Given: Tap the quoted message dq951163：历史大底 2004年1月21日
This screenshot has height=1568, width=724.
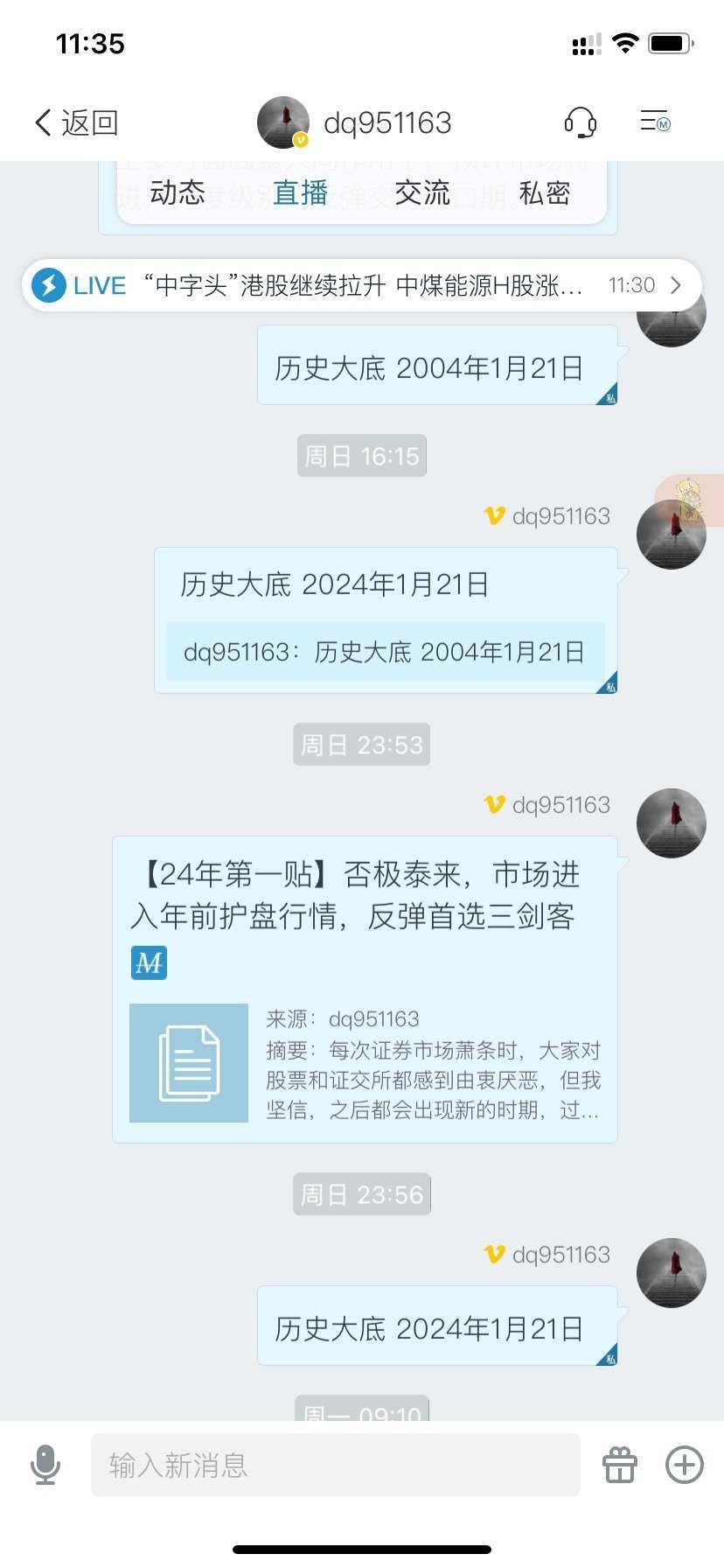Looking at the screenshot, I should [x=385, y=652].
